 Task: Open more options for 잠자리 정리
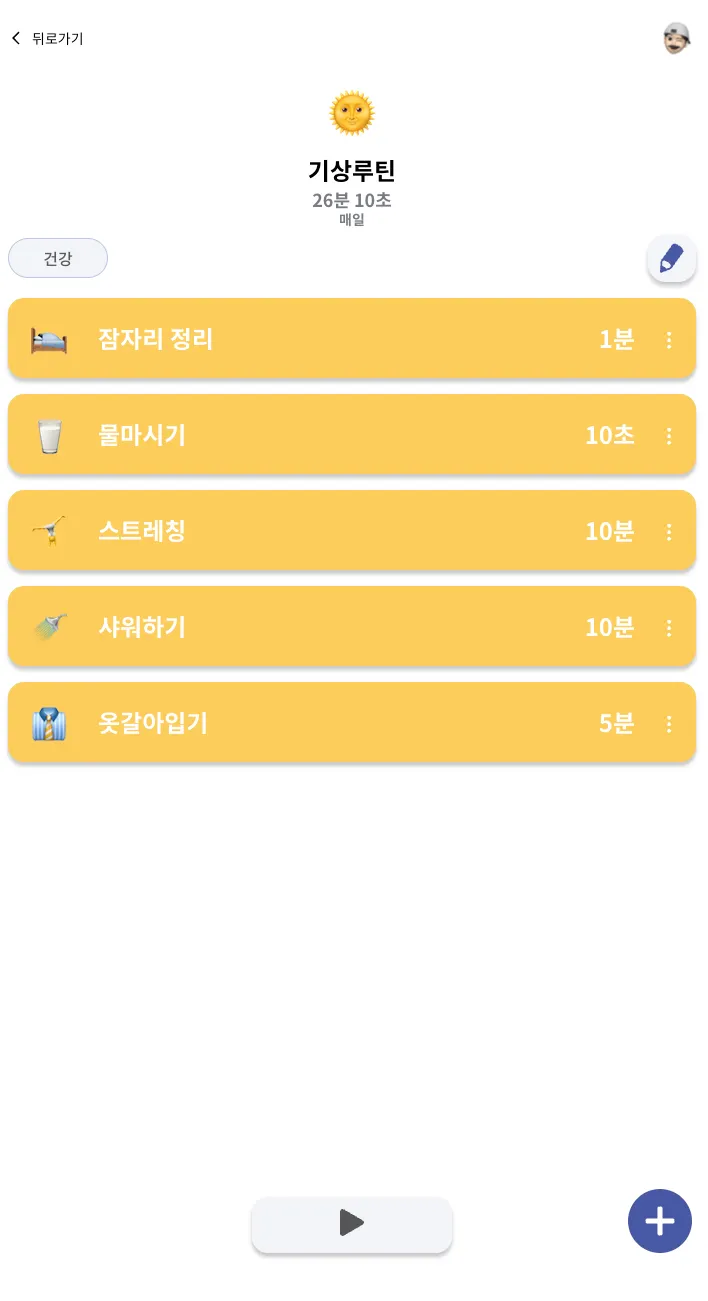point(669,340)
